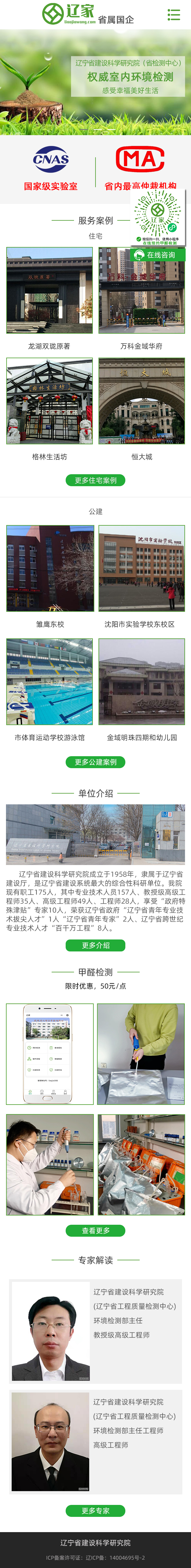The width and height of the screenshot is (191, 1568).
Task: View the 恒大城 case
Action: tap(142, 401)
